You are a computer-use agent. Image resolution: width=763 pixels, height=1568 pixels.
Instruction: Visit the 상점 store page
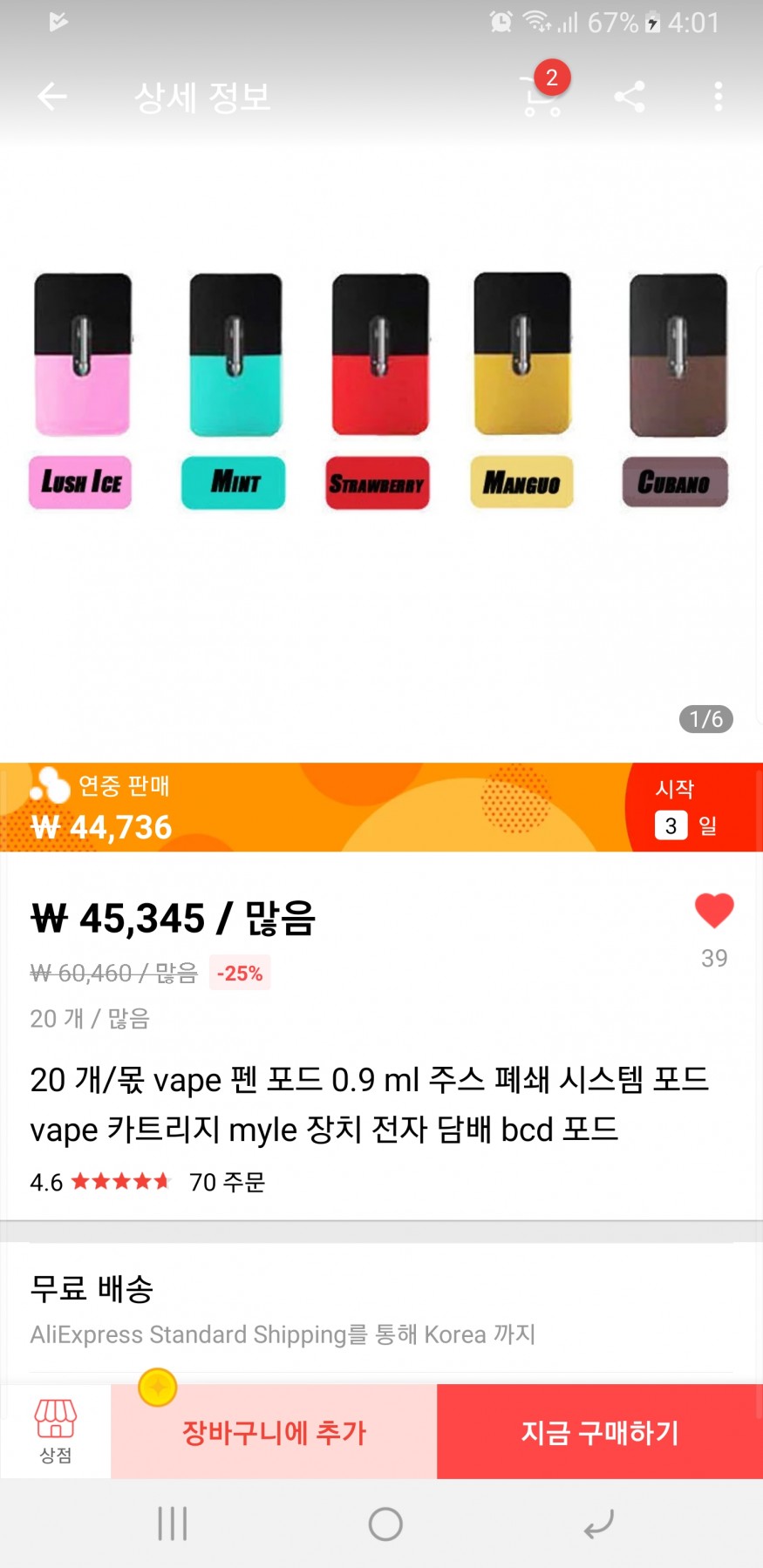55,1430
